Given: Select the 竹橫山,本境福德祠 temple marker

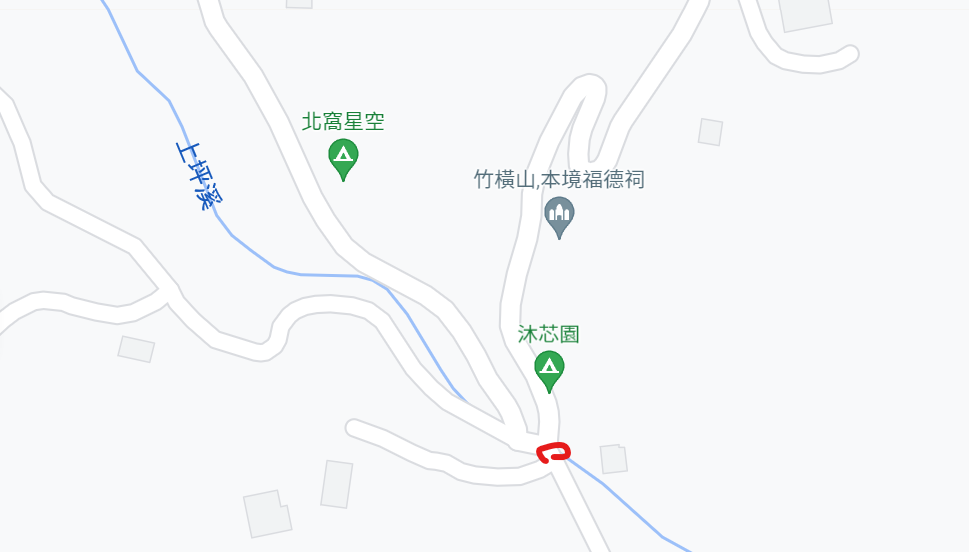Looking at the screenshot, I should point(559,213).
